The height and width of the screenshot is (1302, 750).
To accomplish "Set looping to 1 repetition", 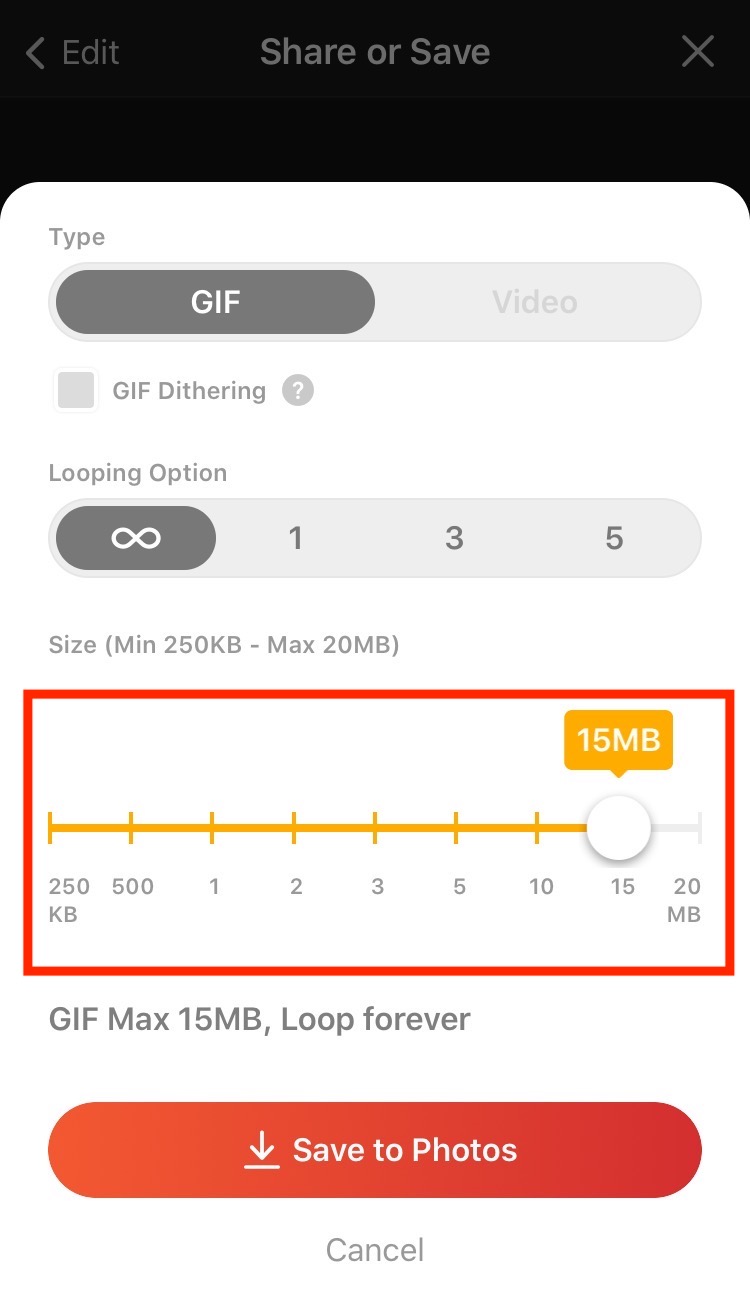I will tap(295, 538).
